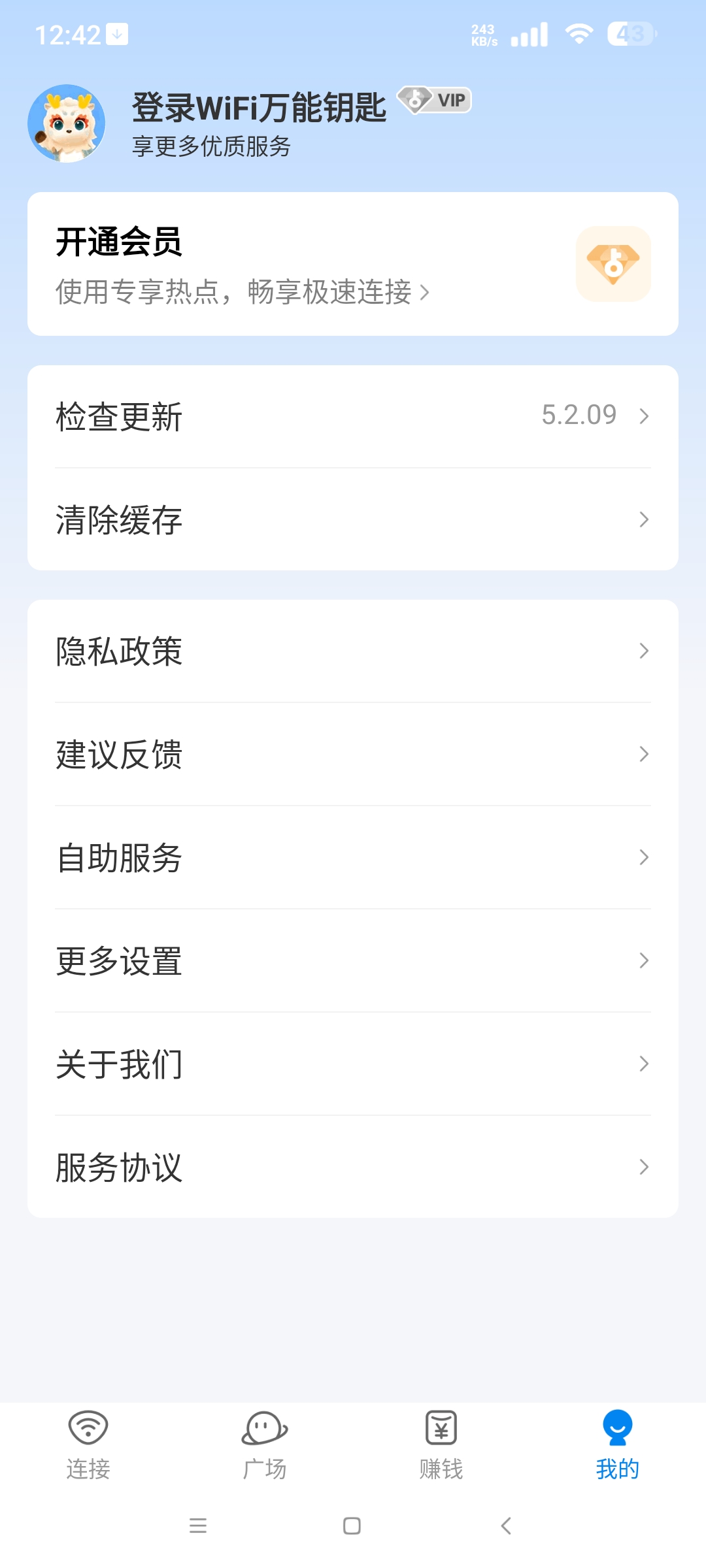
Task: Tap the dragon avatar profile picture
Action: 67,123
